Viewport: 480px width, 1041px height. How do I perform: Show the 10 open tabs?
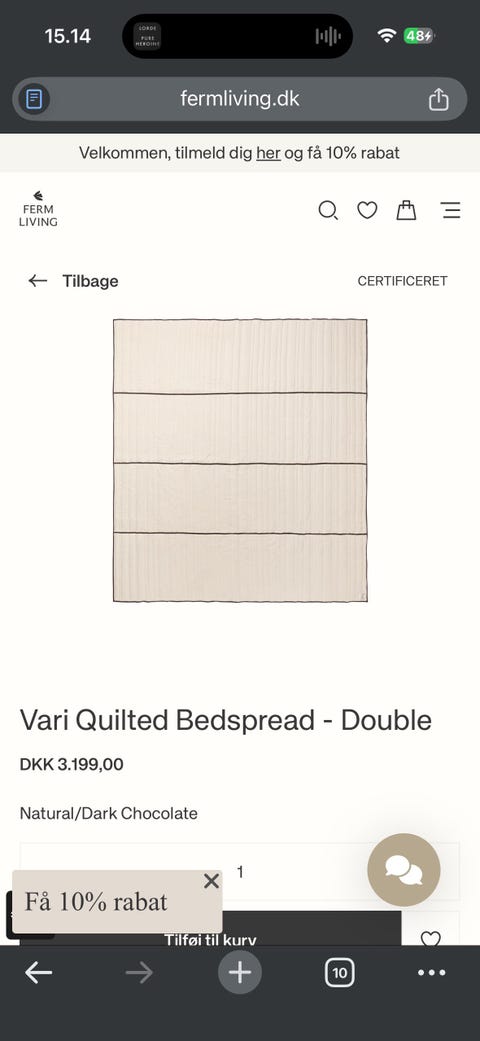(340, 973)
